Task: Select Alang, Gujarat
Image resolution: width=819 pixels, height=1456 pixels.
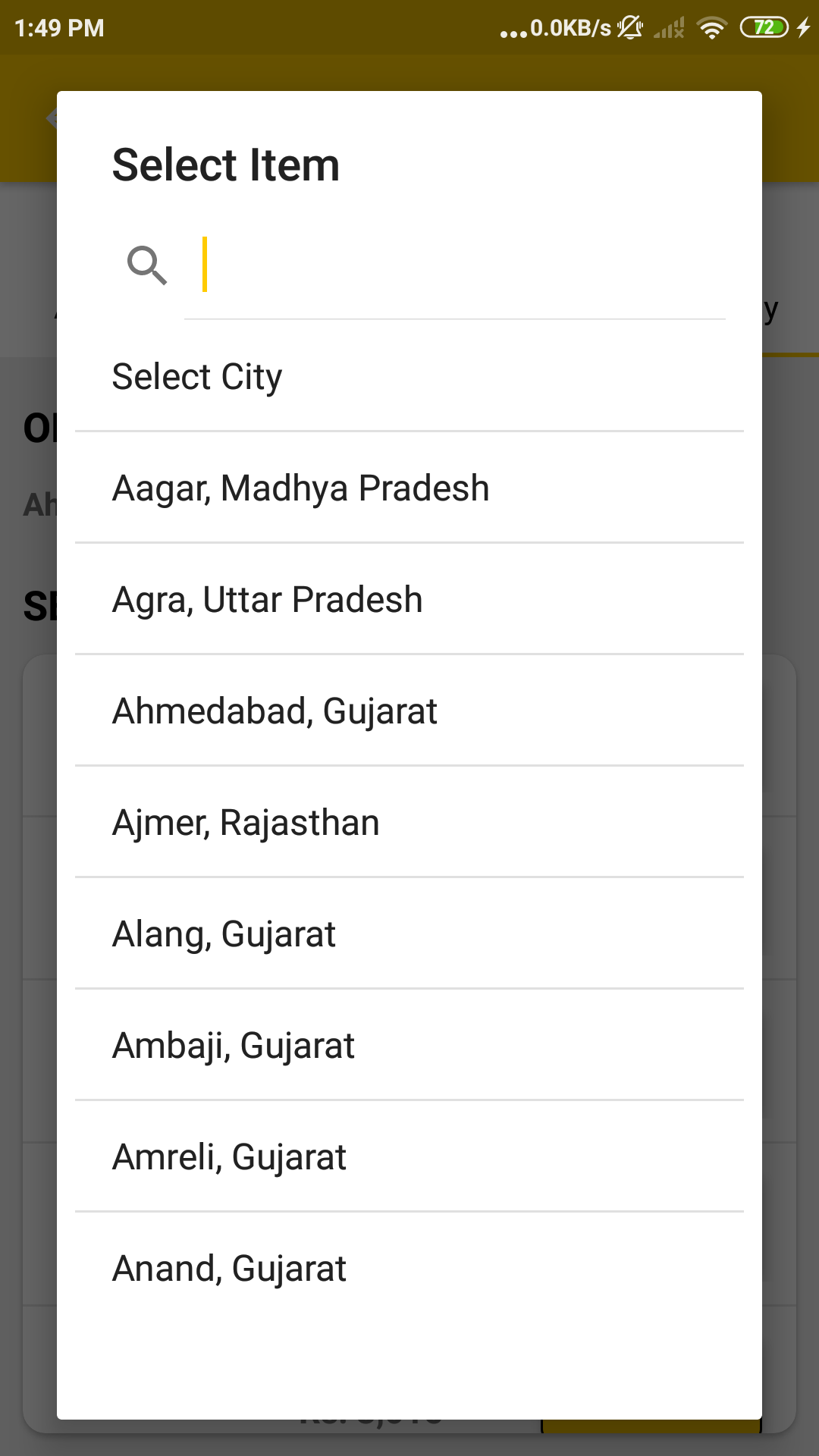Action: click(224, 934)
